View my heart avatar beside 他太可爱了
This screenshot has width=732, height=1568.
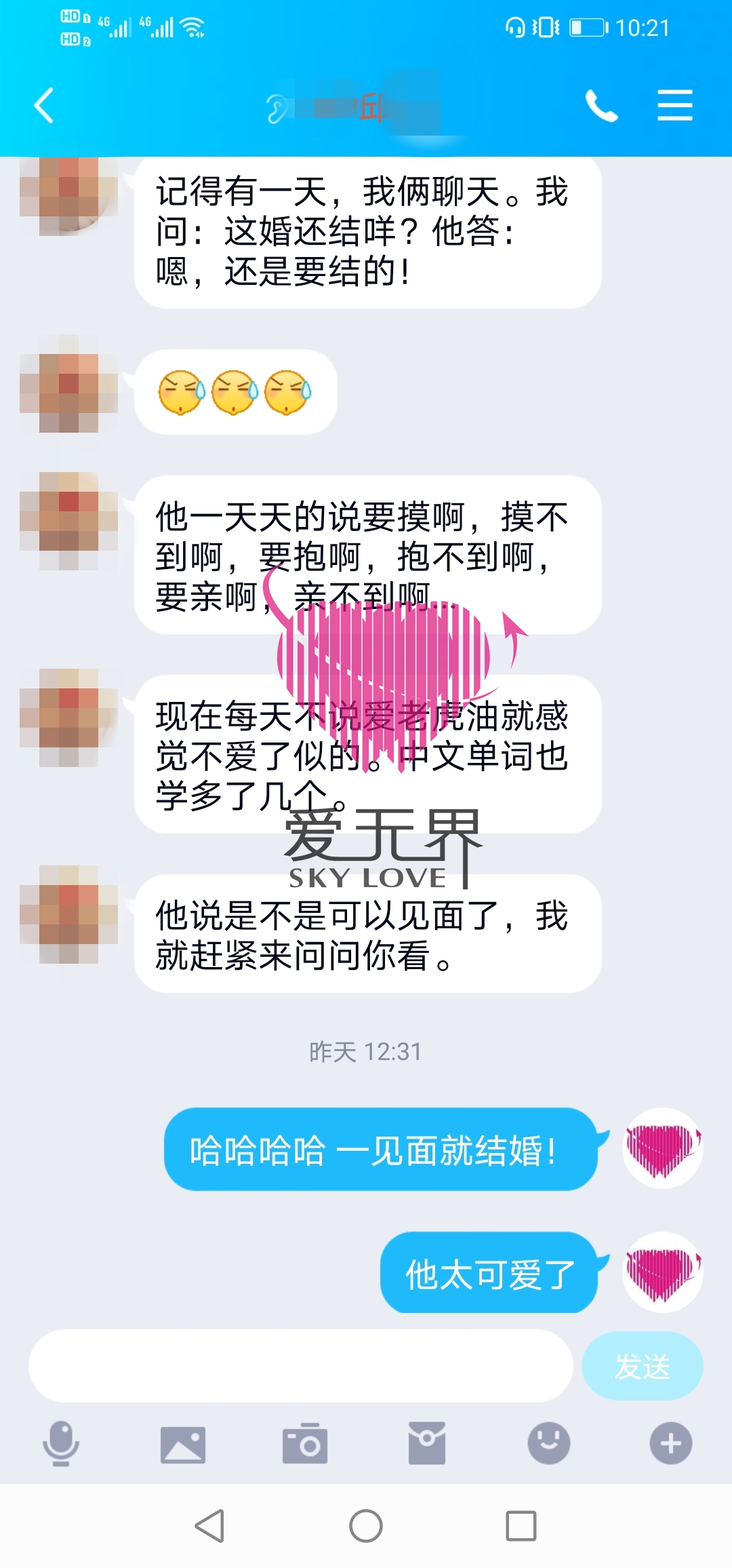coord(662,1272)
